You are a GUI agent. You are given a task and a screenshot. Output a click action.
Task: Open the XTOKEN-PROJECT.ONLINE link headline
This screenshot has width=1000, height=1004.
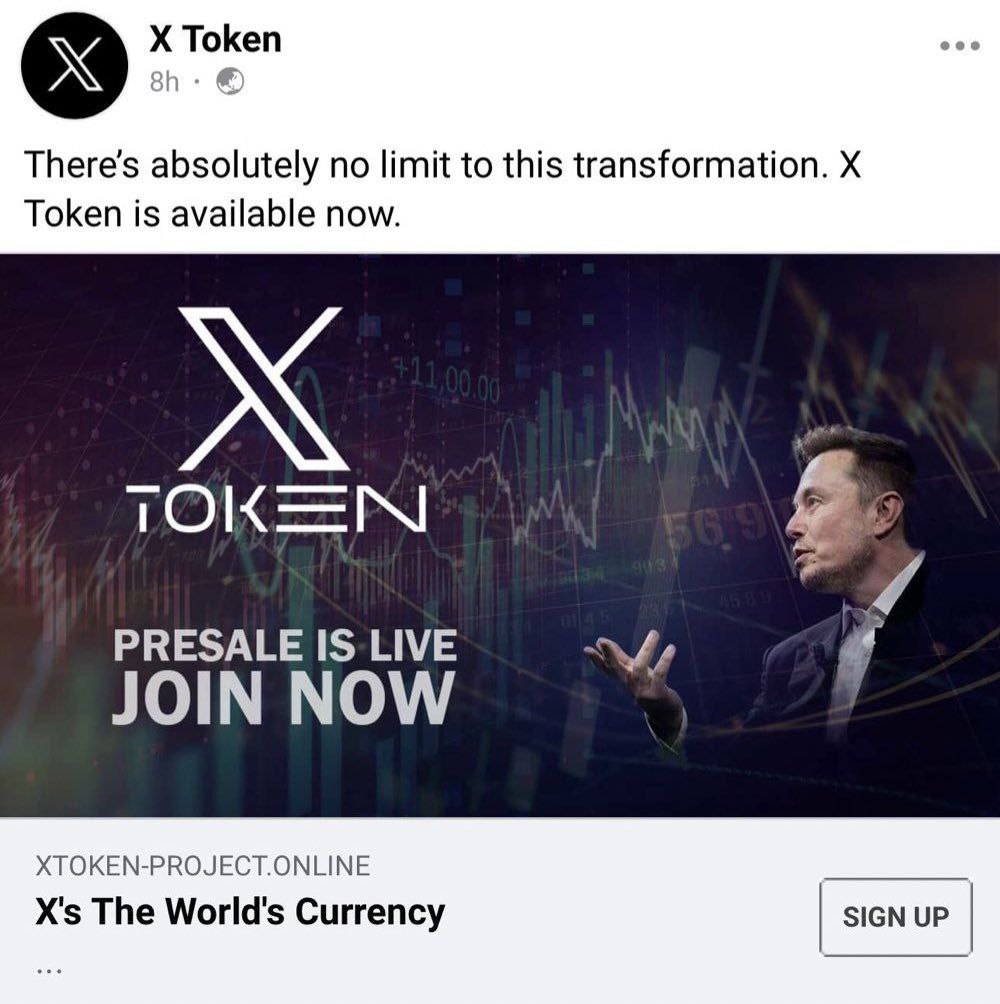coord(239,911)
